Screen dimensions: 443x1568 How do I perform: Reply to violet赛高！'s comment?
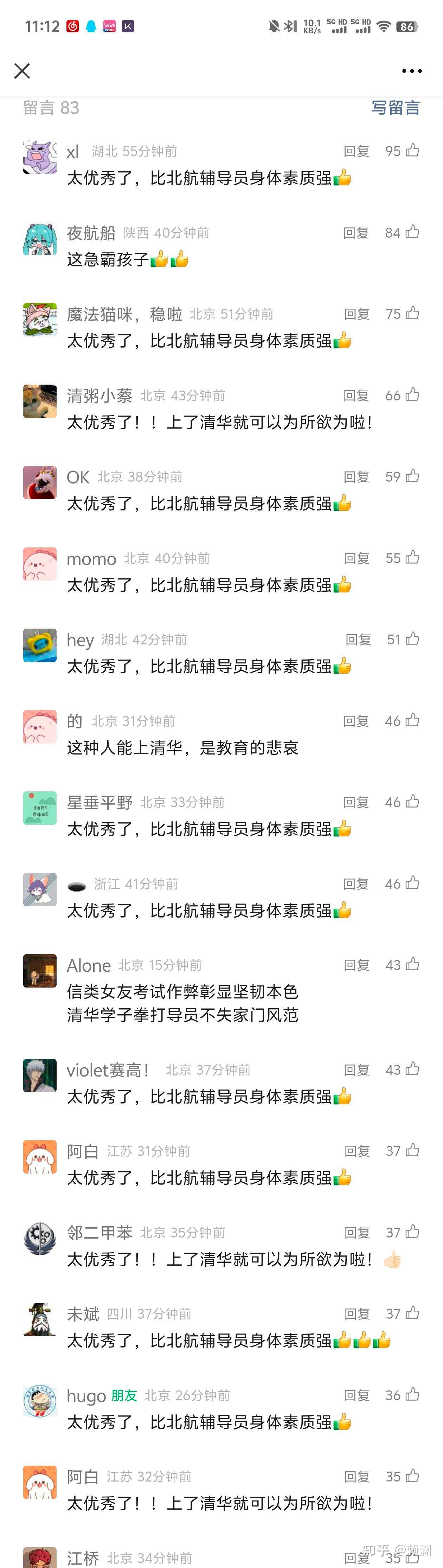point(356,1070)
